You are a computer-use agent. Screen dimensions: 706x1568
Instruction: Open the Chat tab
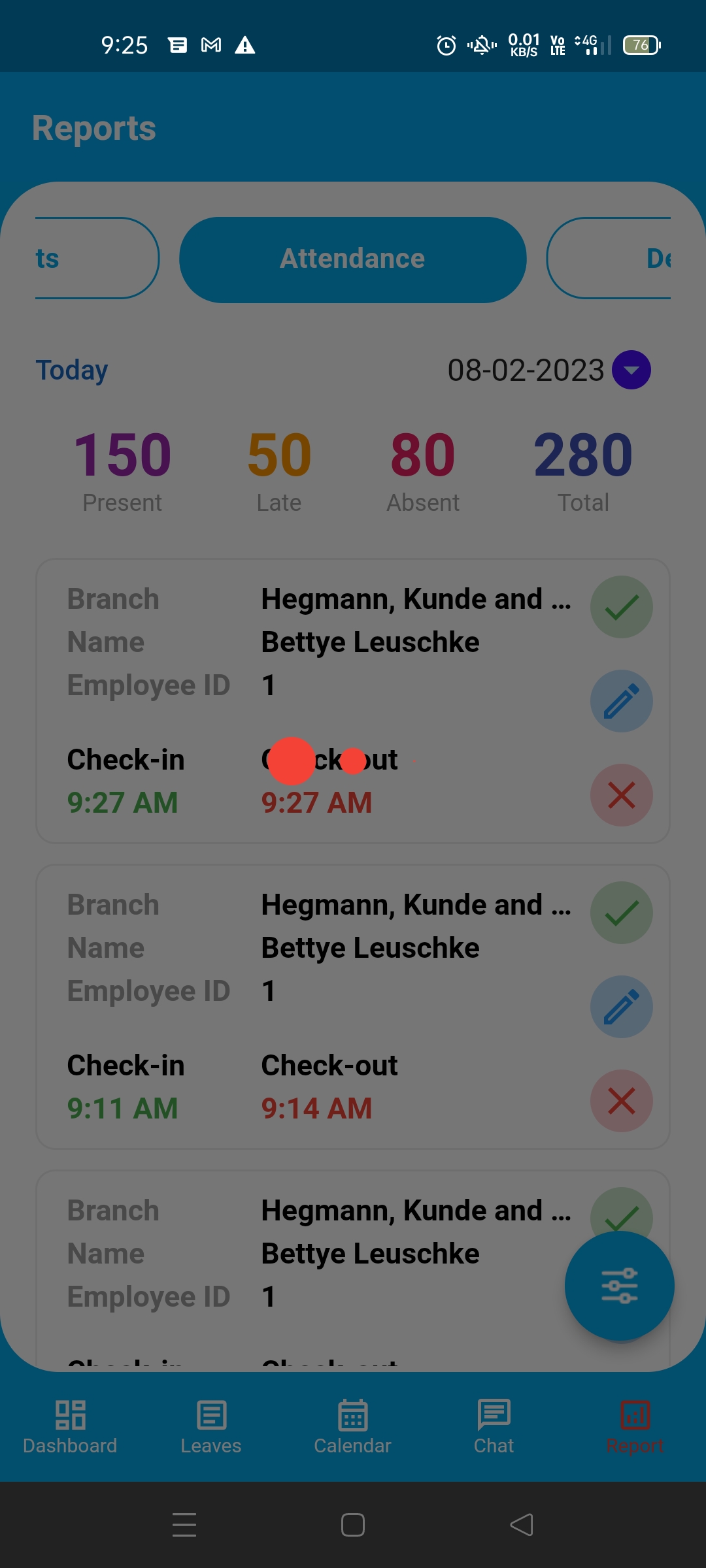click(x=494, y=1427)
